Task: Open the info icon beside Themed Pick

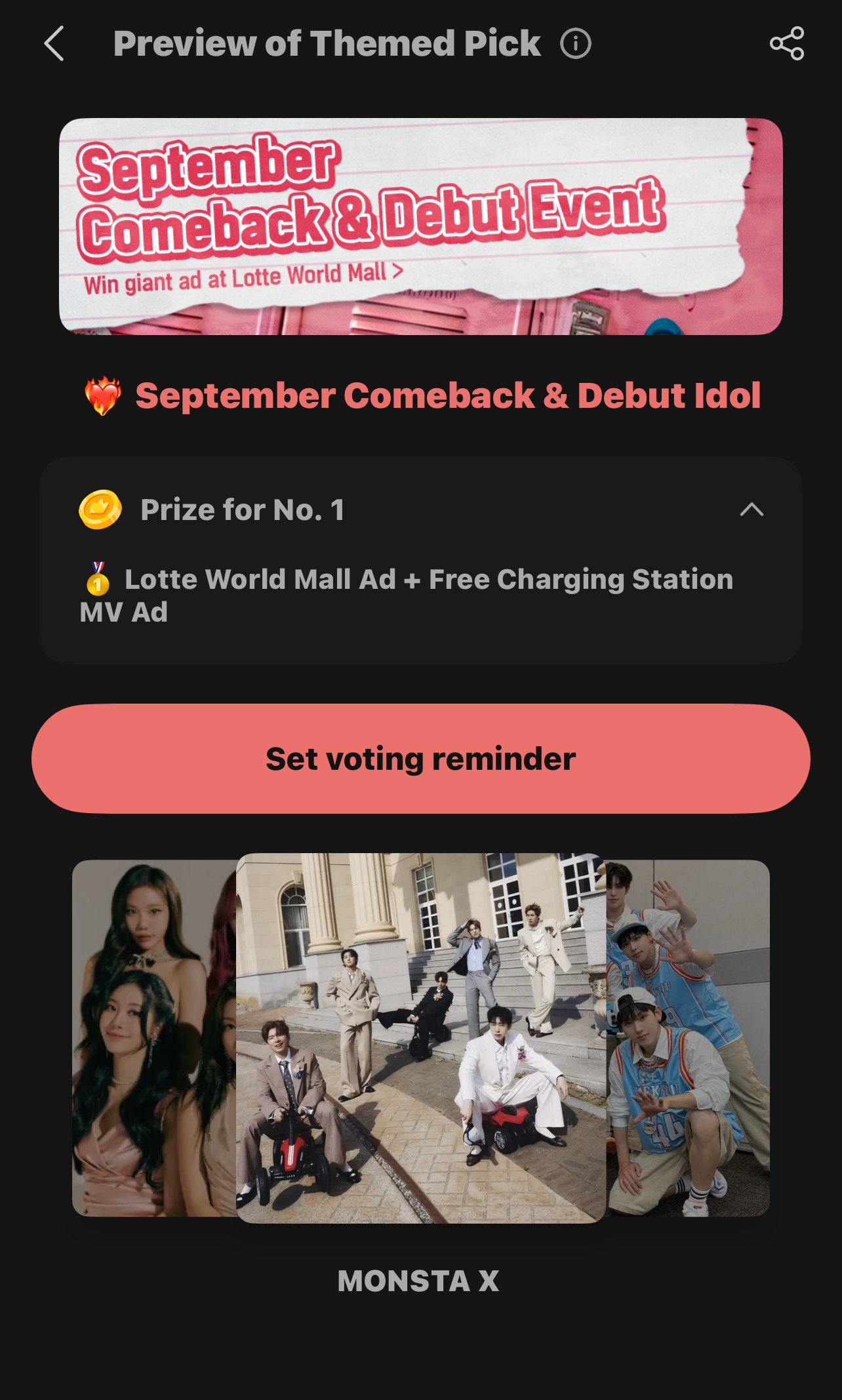Action: [576, 44]
